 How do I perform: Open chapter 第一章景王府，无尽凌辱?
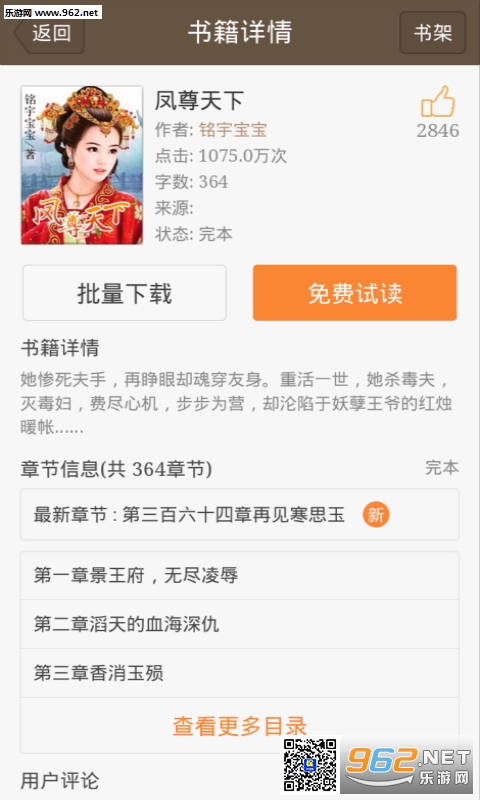pos(240,576)
